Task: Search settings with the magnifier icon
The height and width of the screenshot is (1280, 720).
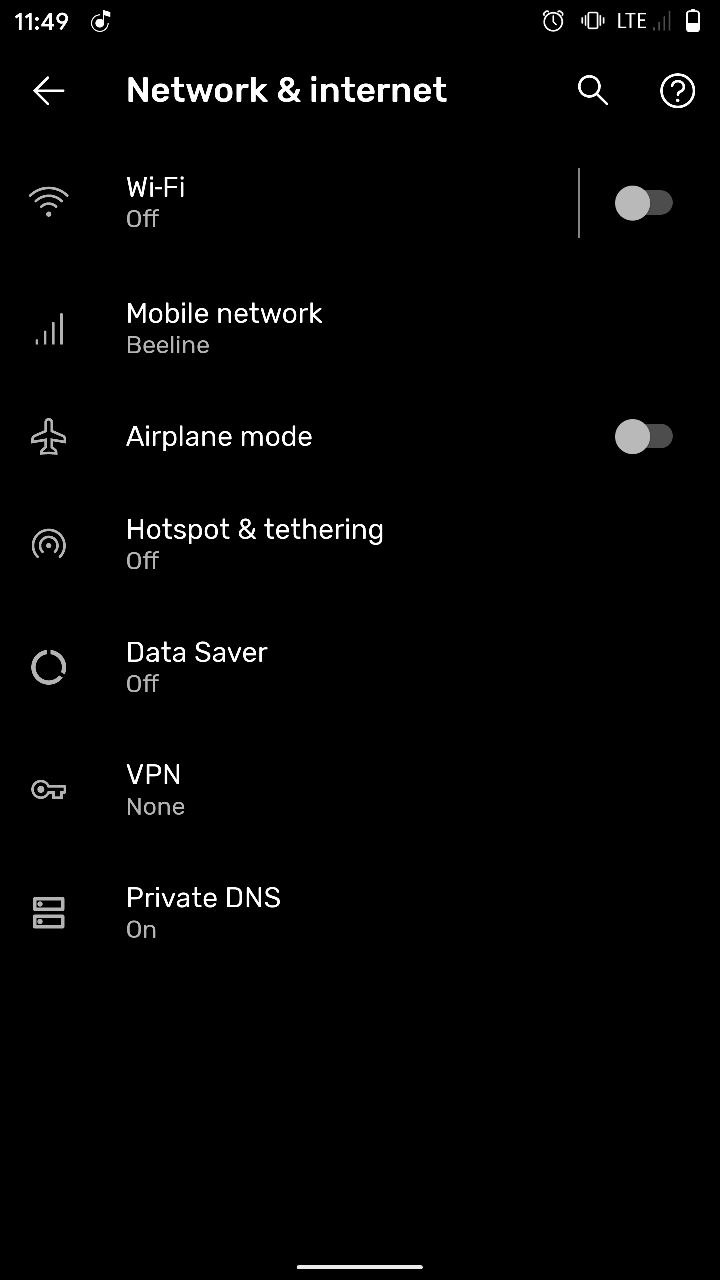Action: [593, 91]
